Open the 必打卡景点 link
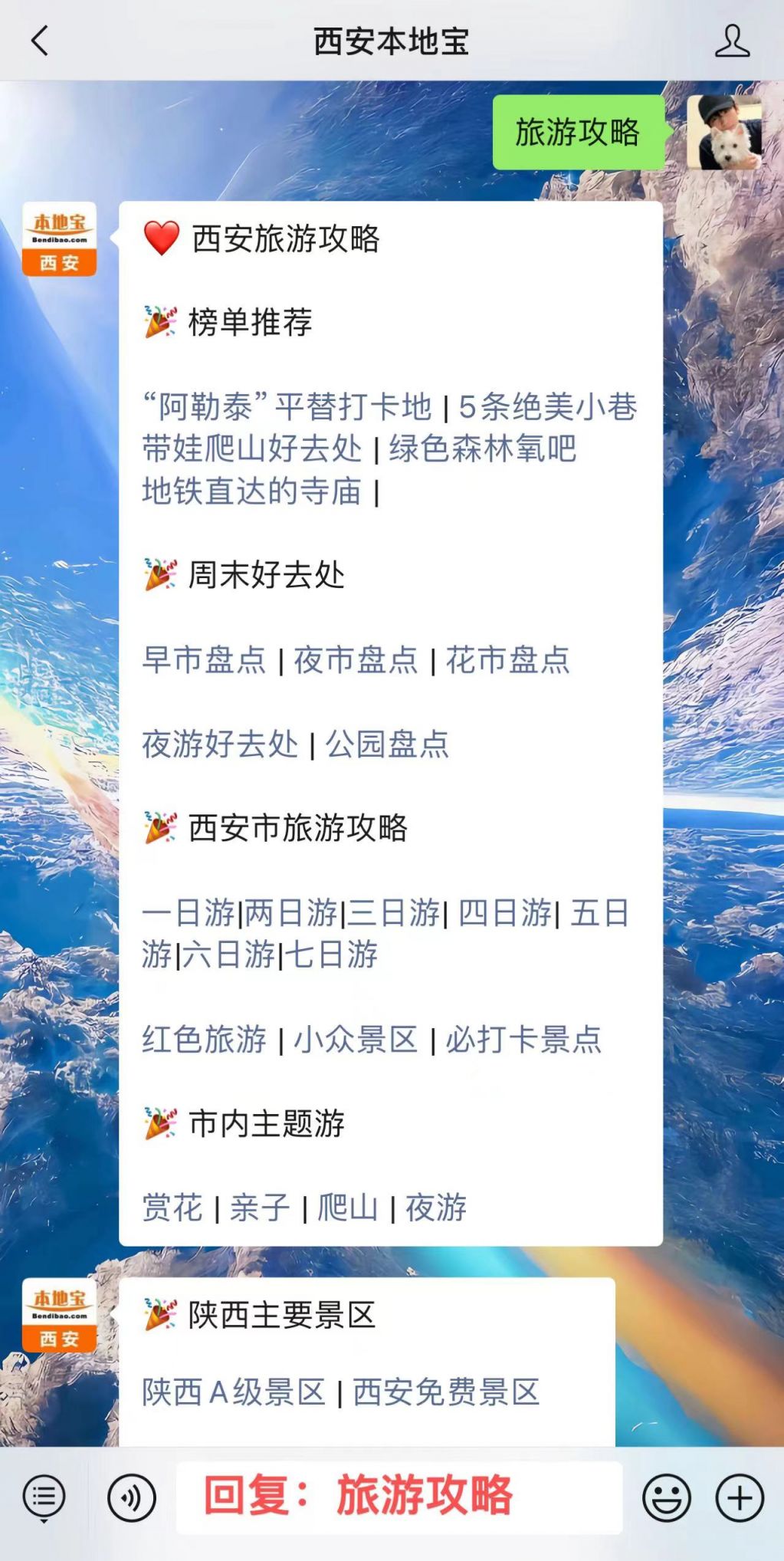This screenshot has height=1561, width=784. pos(523,1040)
